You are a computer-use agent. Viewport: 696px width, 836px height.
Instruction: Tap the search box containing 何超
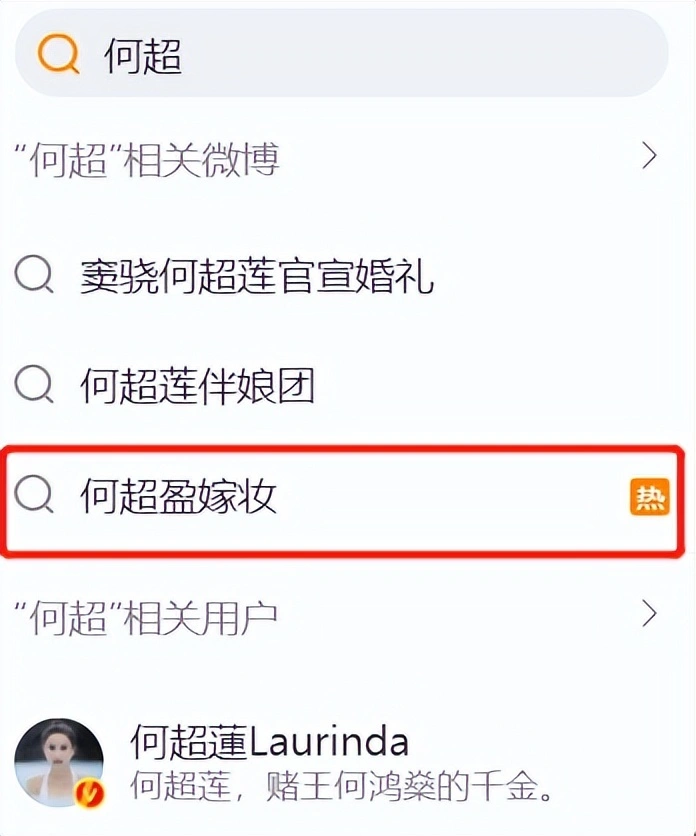point(340,55)
